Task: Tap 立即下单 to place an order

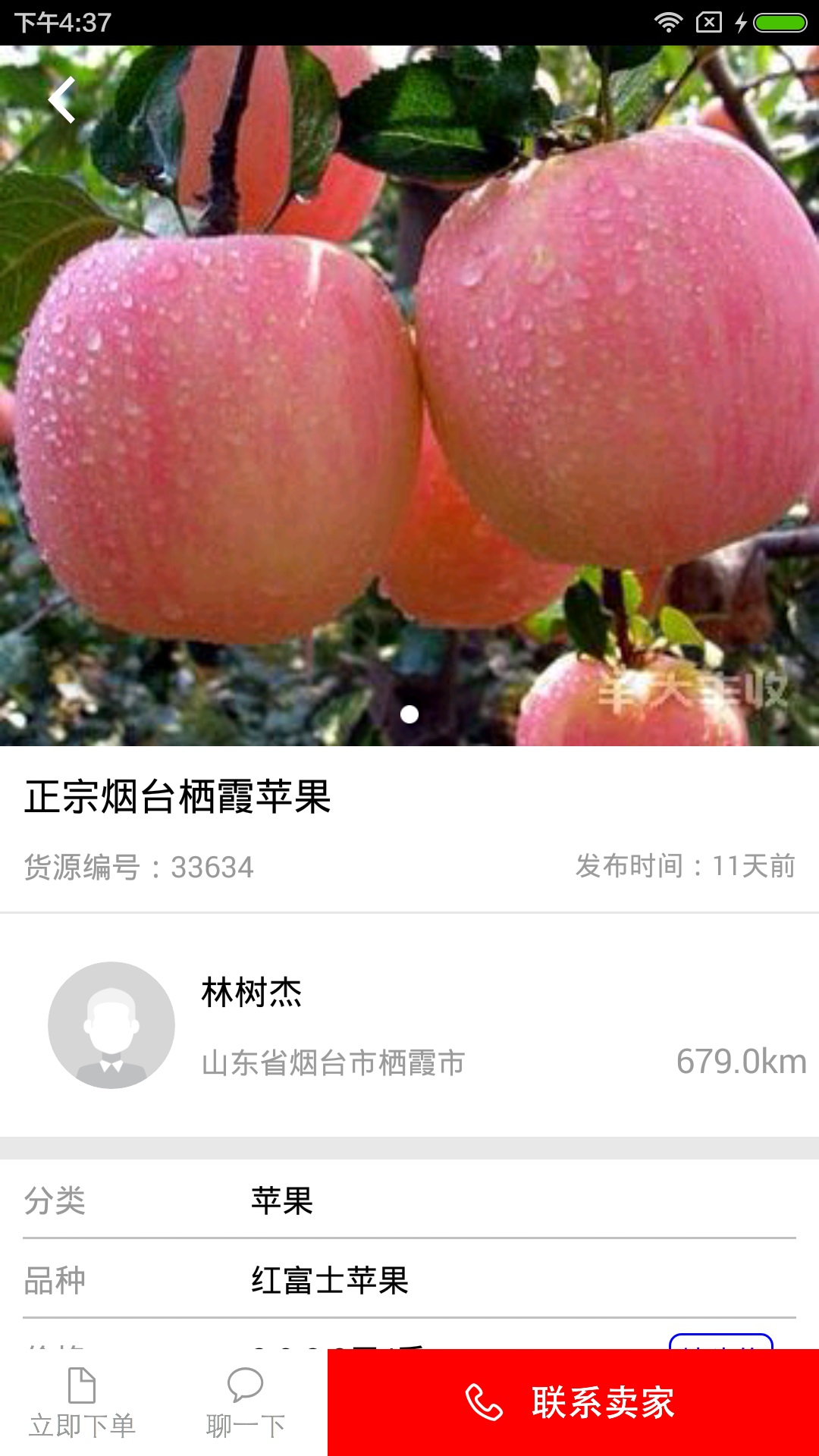Action: click(82, 1404)
